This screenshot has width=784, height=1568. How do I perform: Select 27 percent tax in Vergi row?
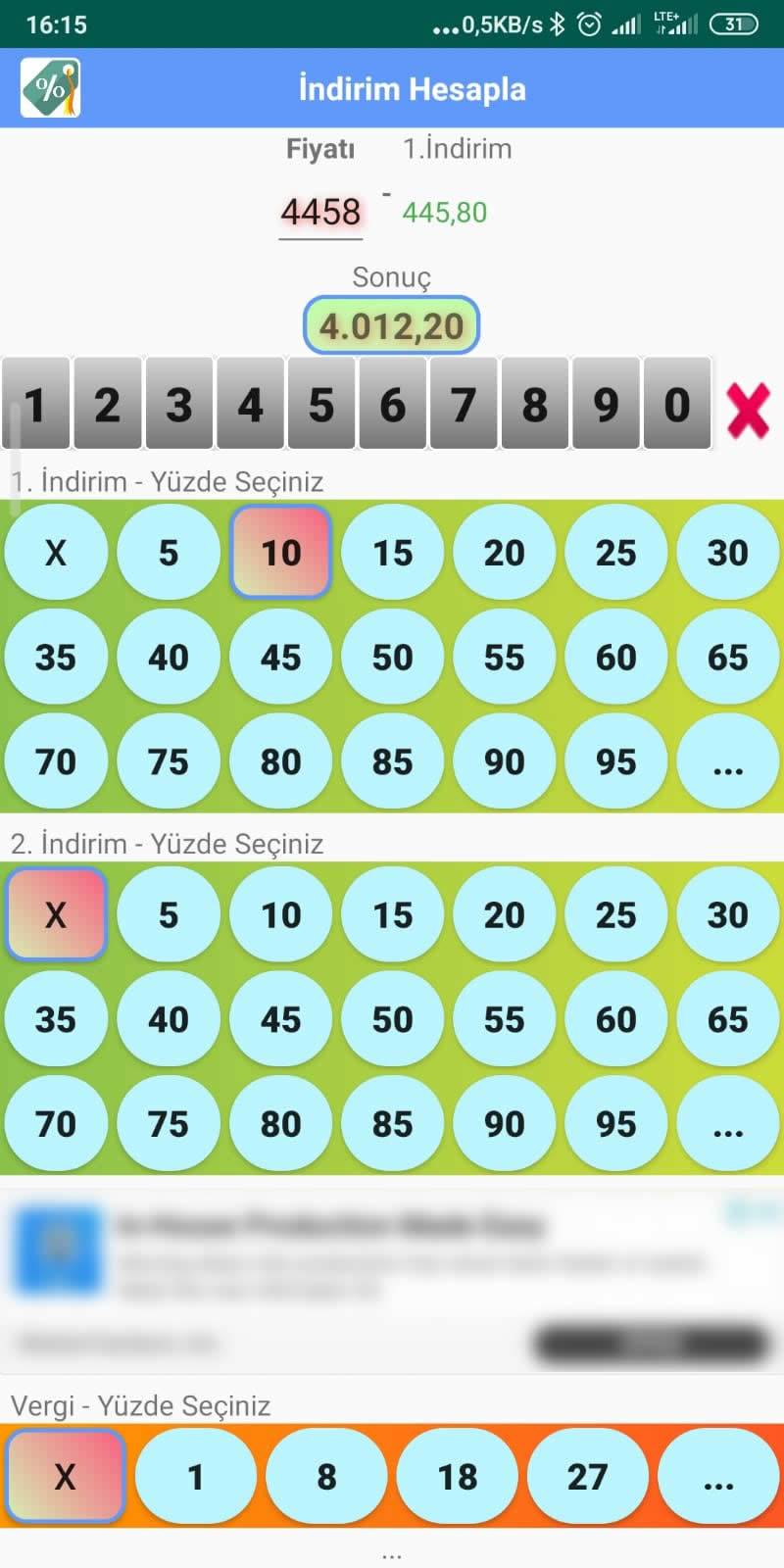(x=587, y=1476)
